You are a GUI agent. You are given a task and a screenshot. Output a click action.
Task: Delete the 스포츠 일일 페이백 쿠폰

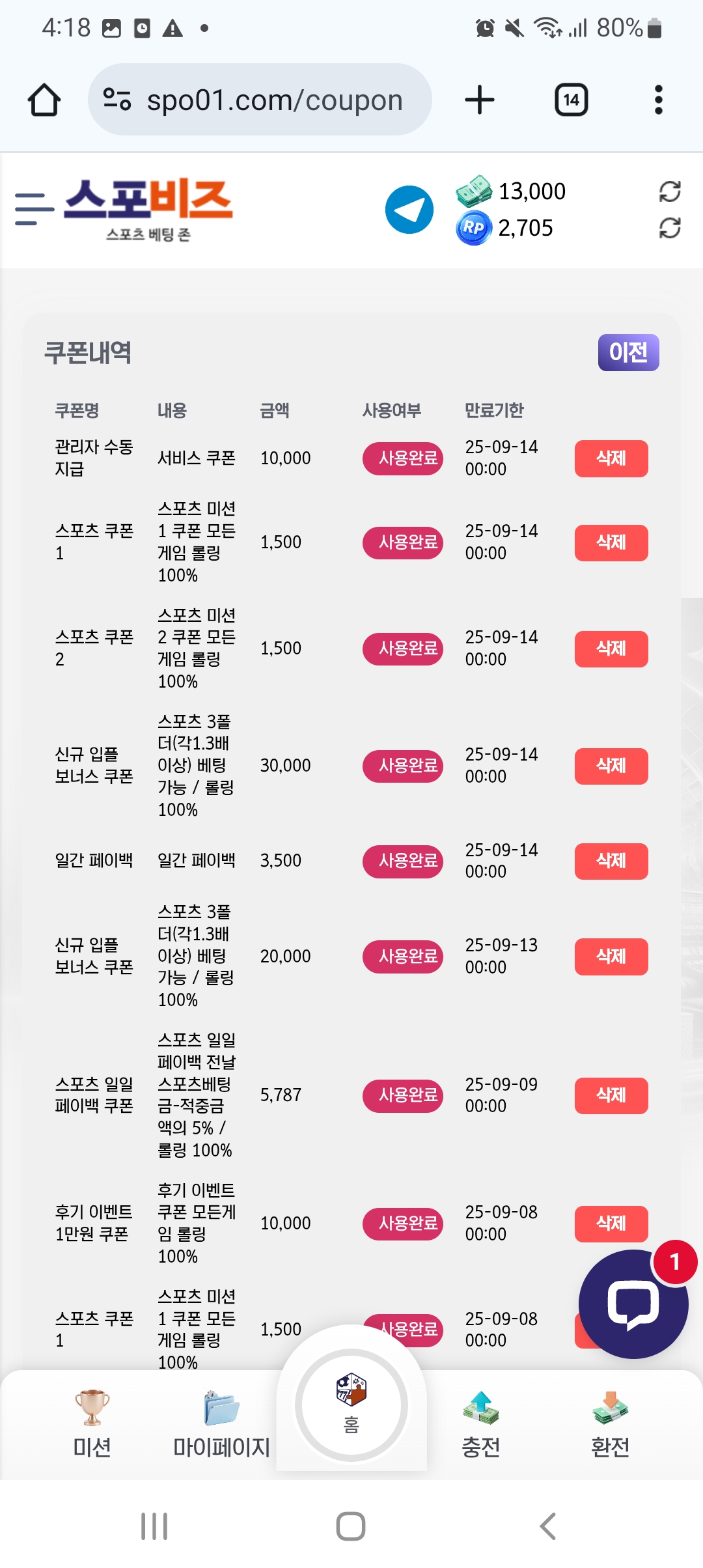[611, 1095]
